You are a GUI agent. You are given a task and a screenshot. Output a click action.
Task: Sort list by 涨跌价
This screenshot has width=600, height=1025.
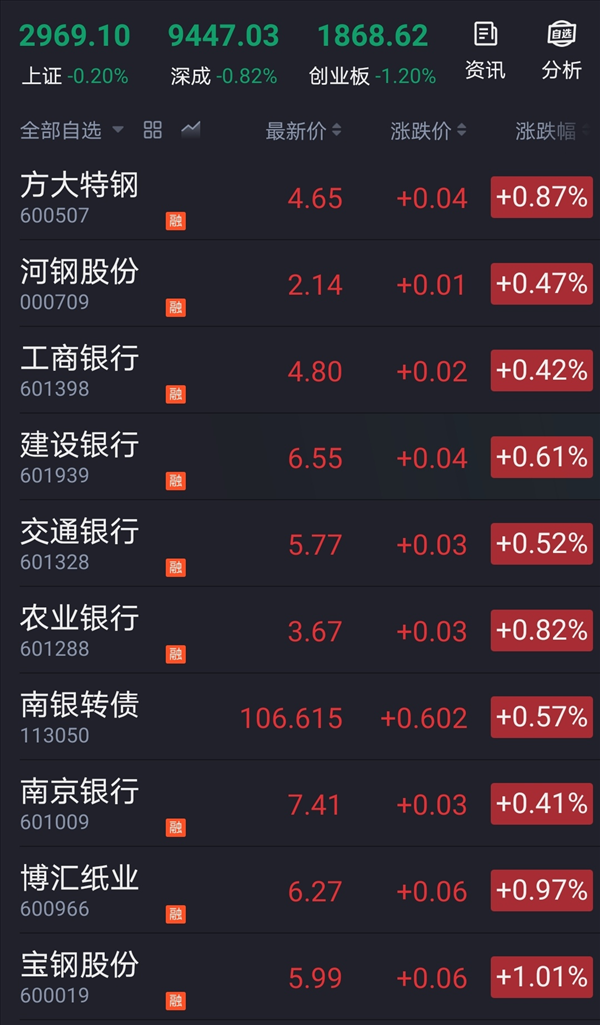(x=429, y=131)
